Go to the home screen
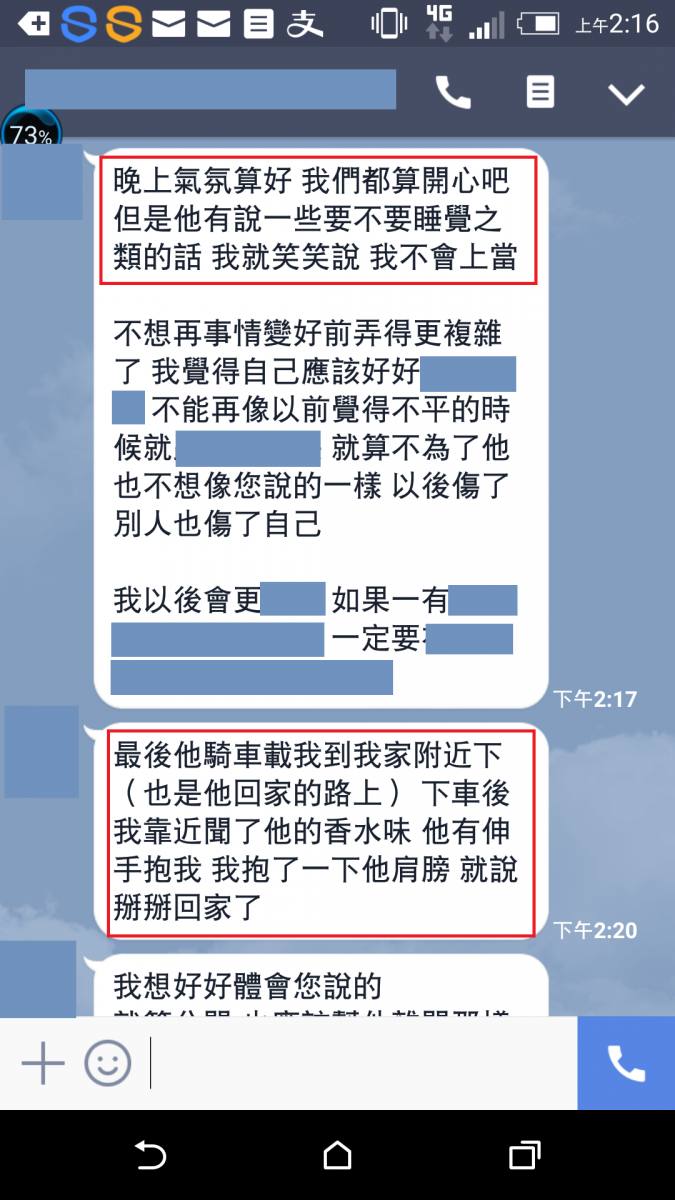Image resolution: width=675 pixels, height=1200 pixels. coord(338,1156)
